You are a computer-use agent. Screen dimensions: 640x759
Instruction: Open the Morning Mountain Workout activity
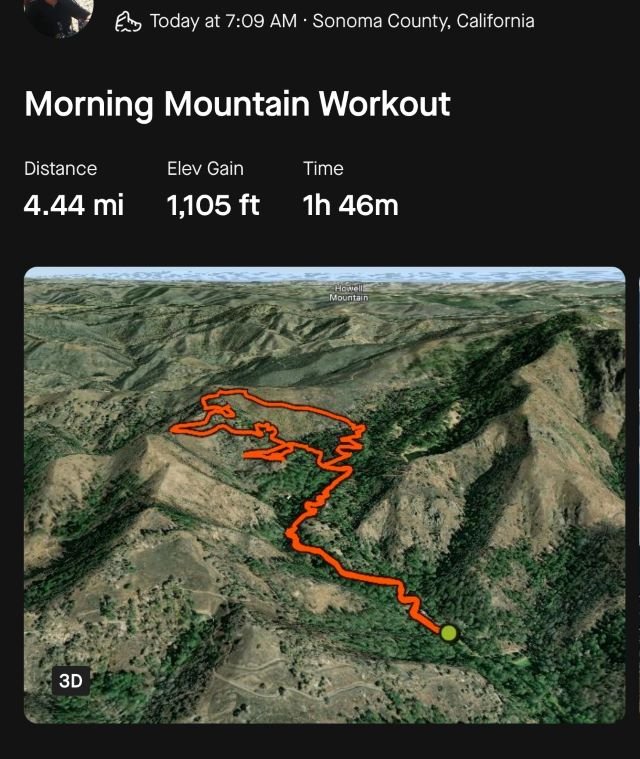click(237, 104)
